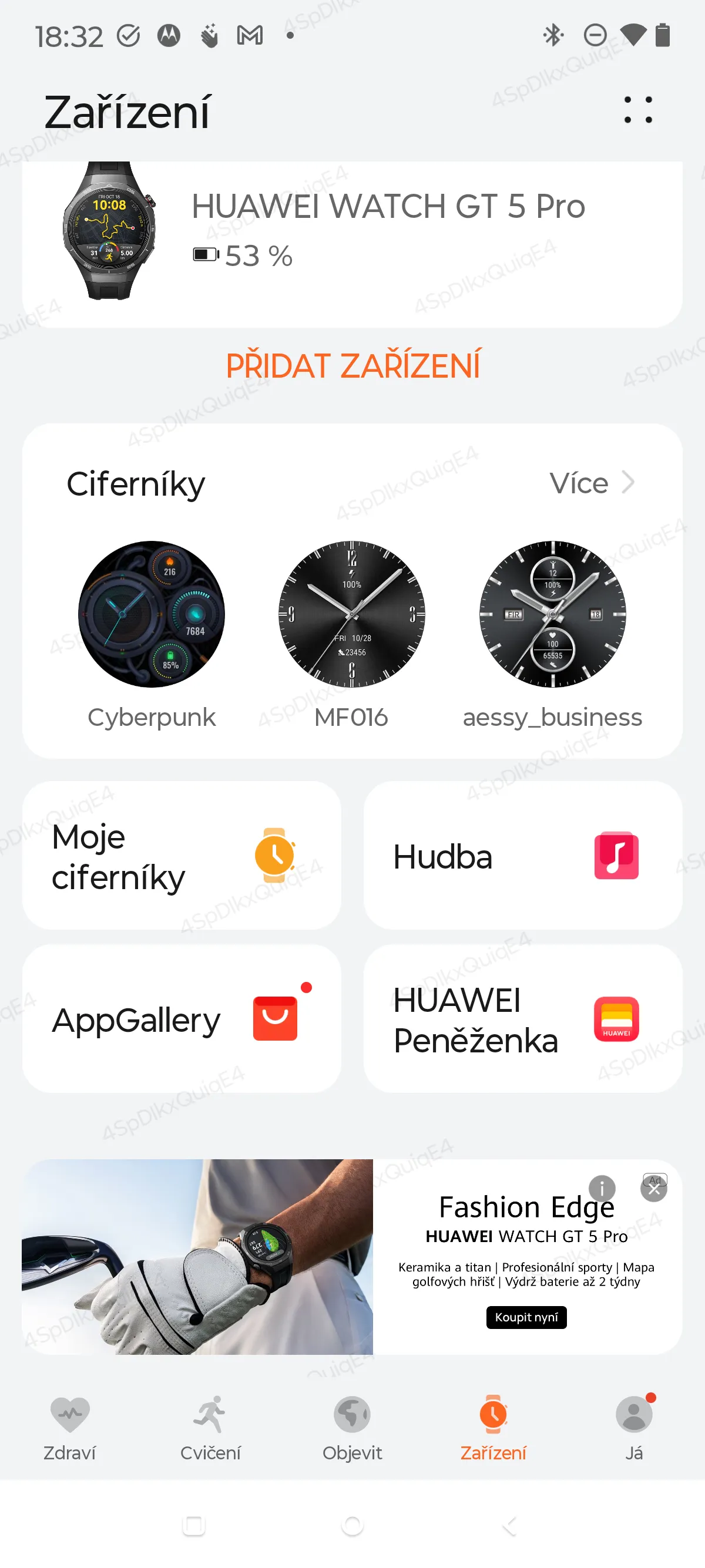Screen dimensions: 705x1568
Task: Launch AppGallery card
Action: [x=182, y=1019]
